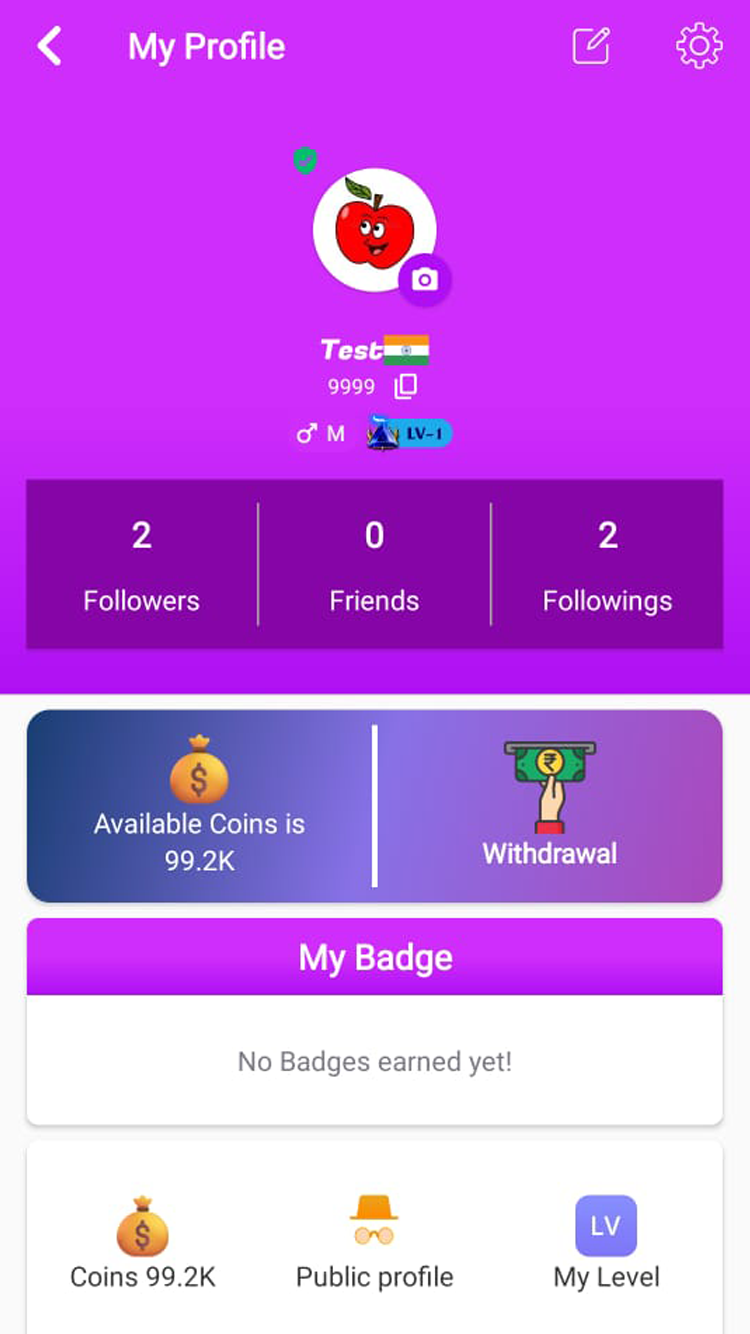This screenshot has height=1334, width=750.
Task: Change profile photo via camera icon
Action: point(425,280)
